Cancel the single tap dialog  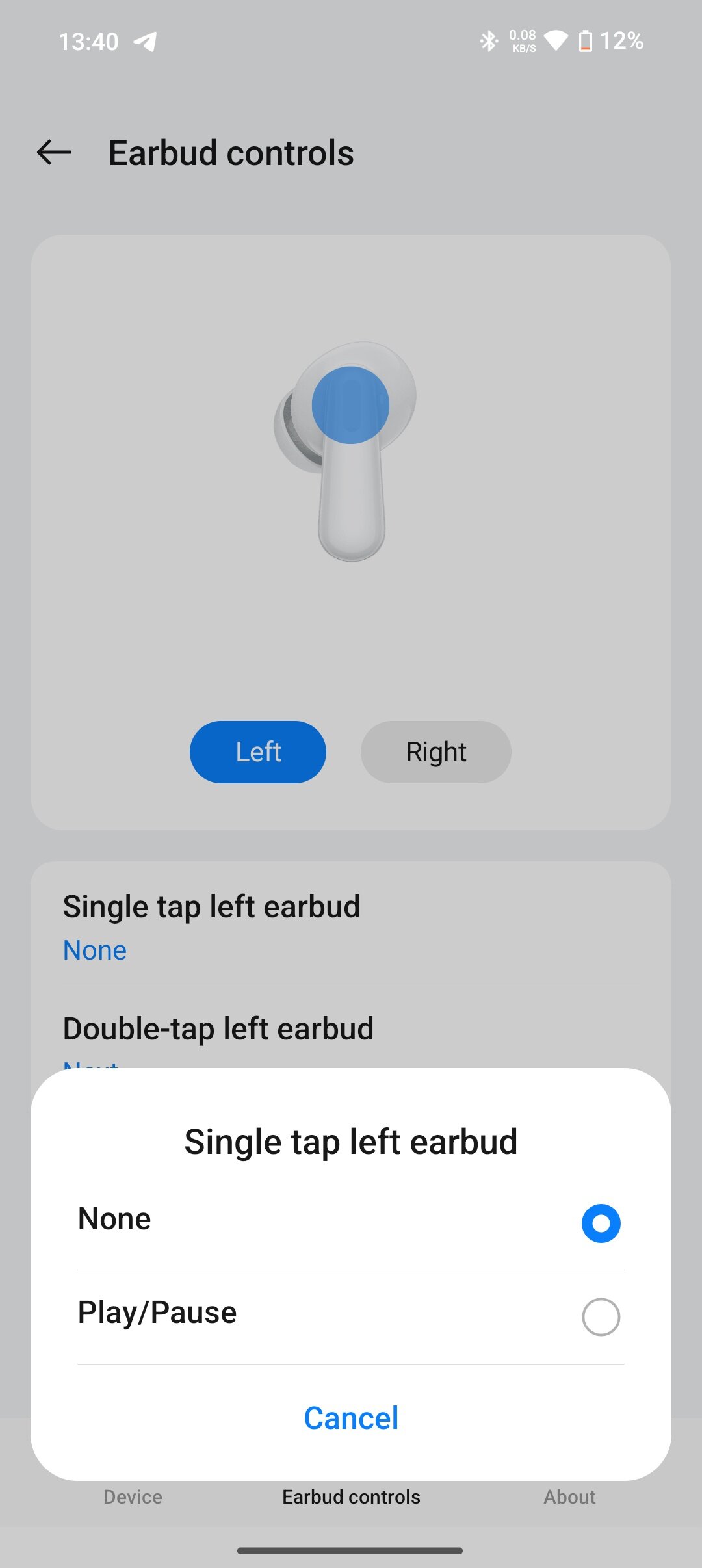coord(351,1418)
